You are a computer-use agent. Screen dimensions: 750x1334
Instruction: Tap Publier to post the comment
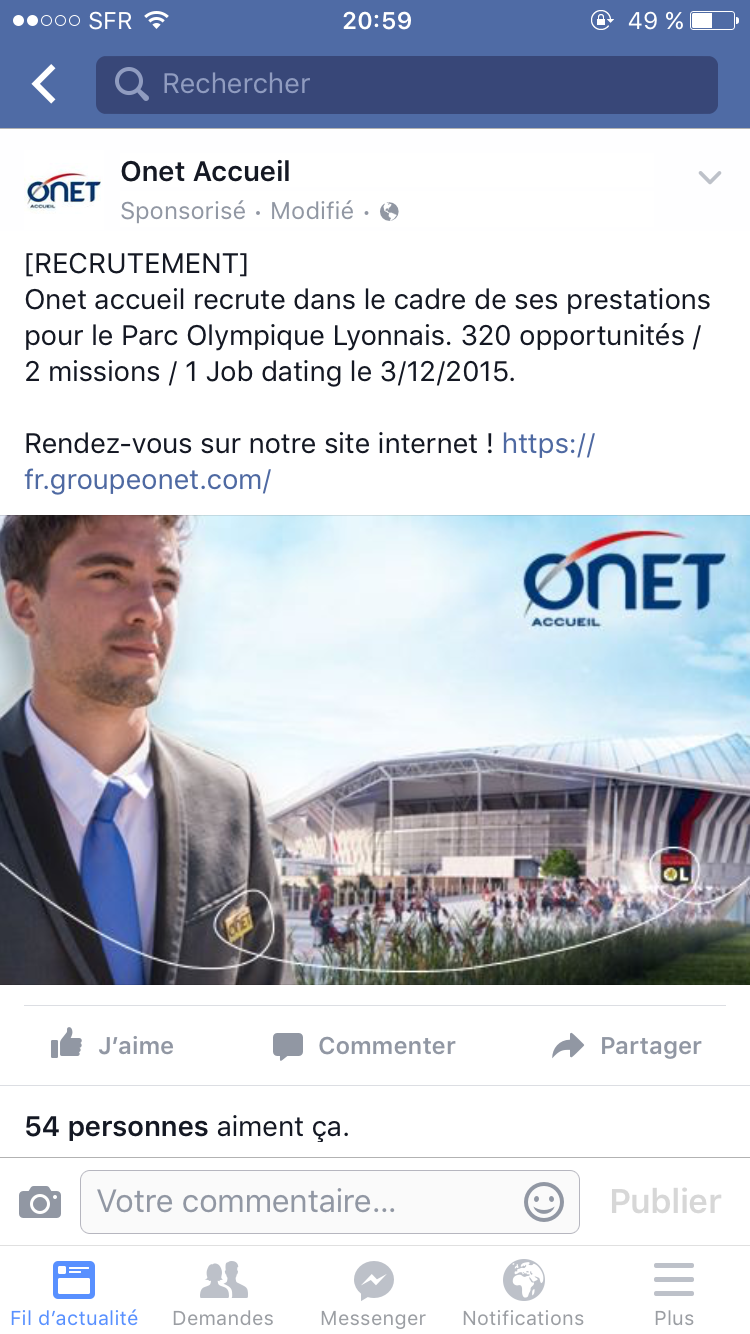(665, 1201)
